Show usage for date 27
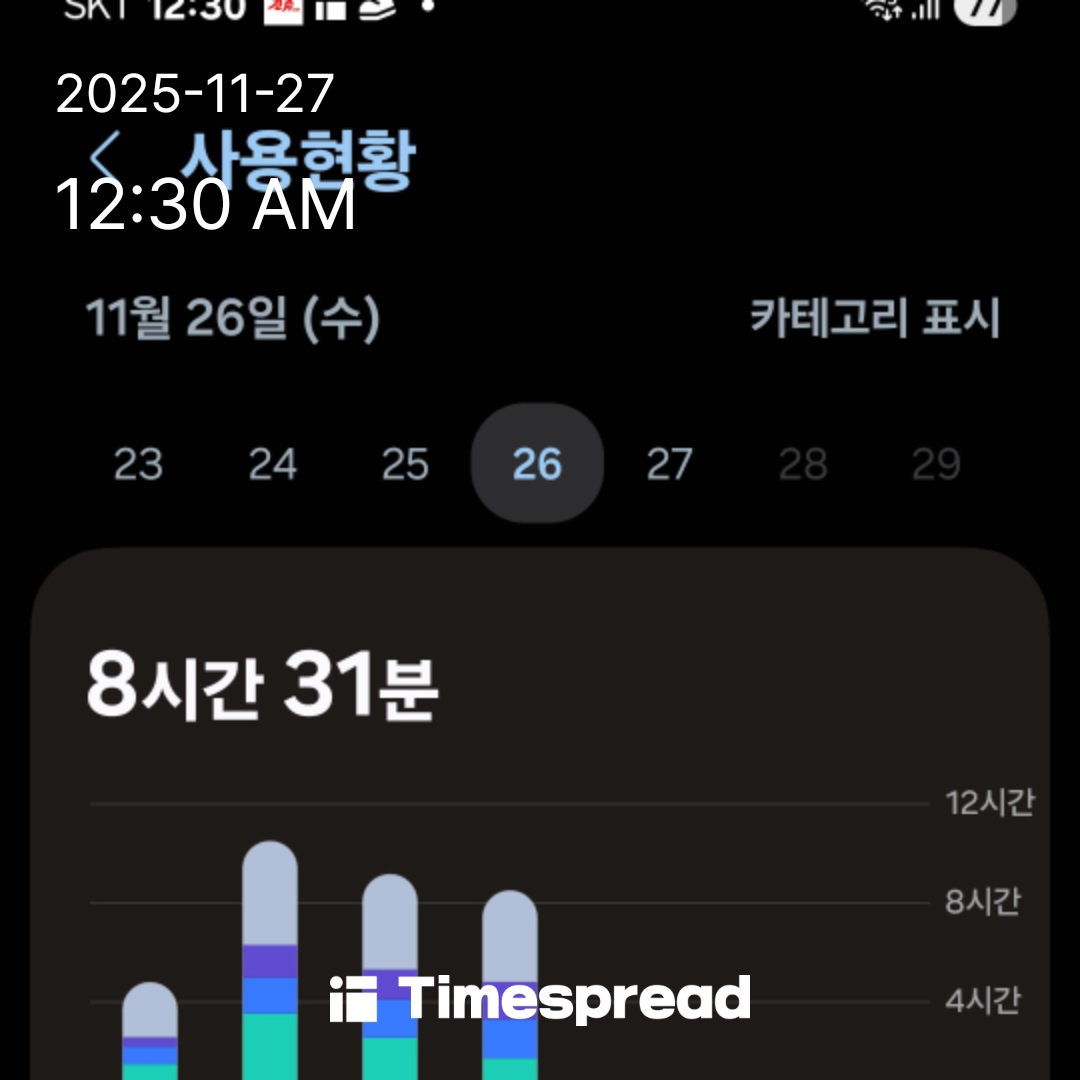 (x=669, y=464)
